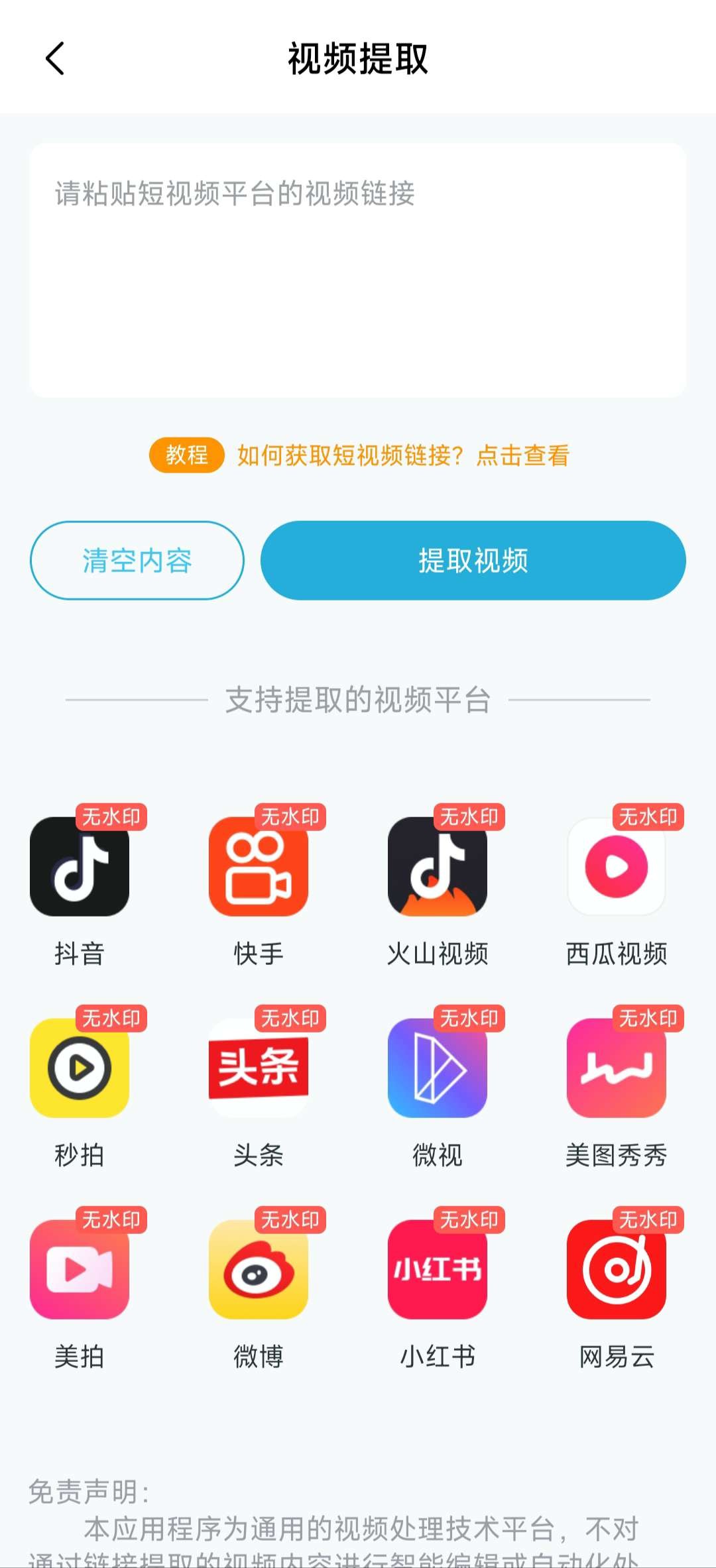Select the 美图秀秀 platform icon
The image size is (716, 1568).
[617, 1068]
